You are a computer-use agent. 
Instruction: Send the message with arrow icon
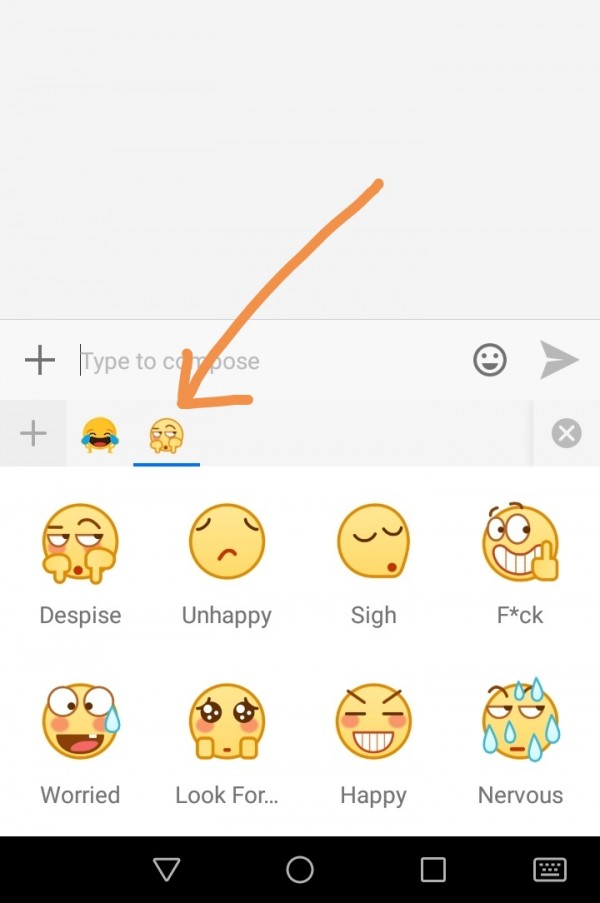(x=559, y=360)
